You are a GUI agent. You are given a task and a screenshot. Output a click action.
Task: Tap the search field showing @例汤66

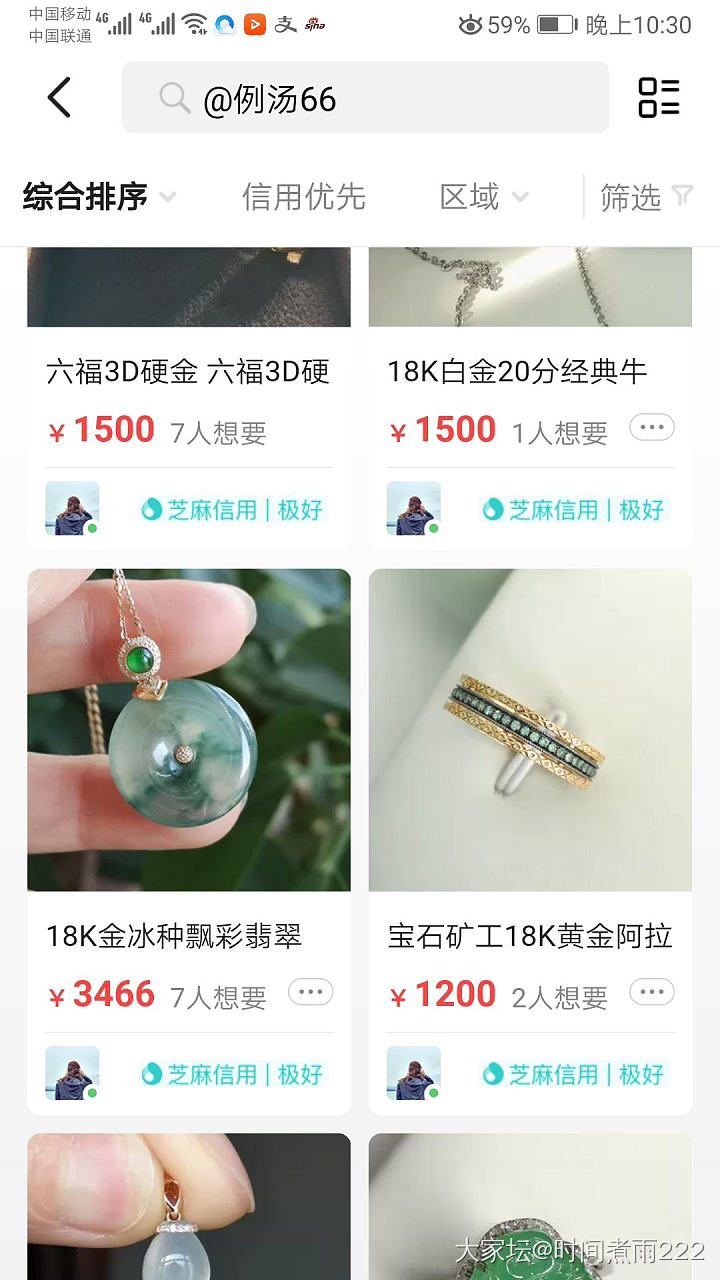(365, 98)
